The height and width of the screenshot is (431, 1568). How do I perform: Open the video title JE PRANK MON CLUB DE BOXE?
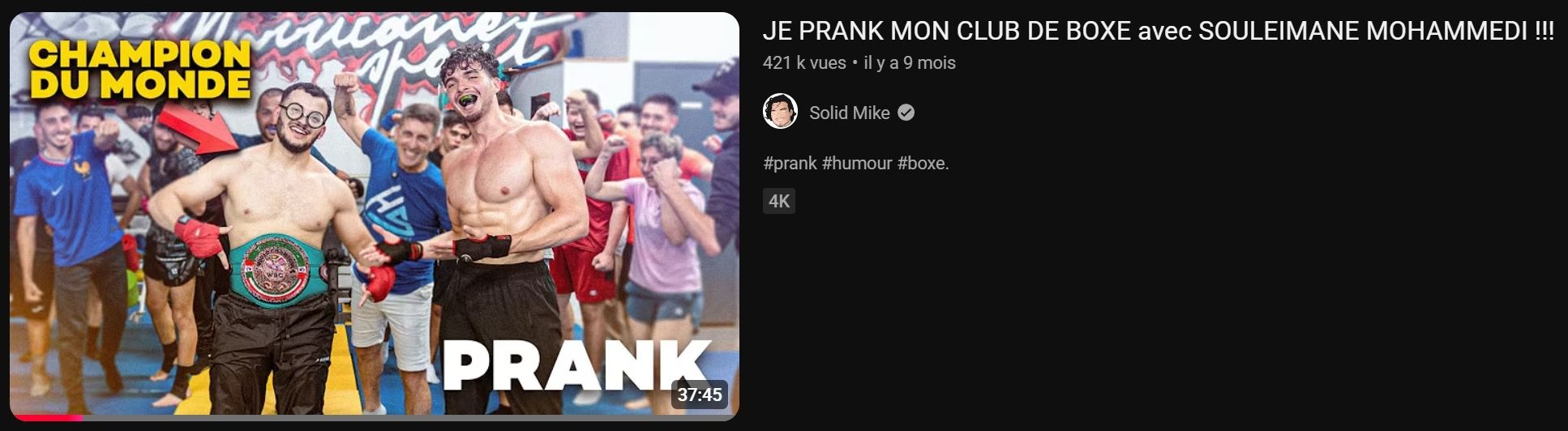point(1158,32)
